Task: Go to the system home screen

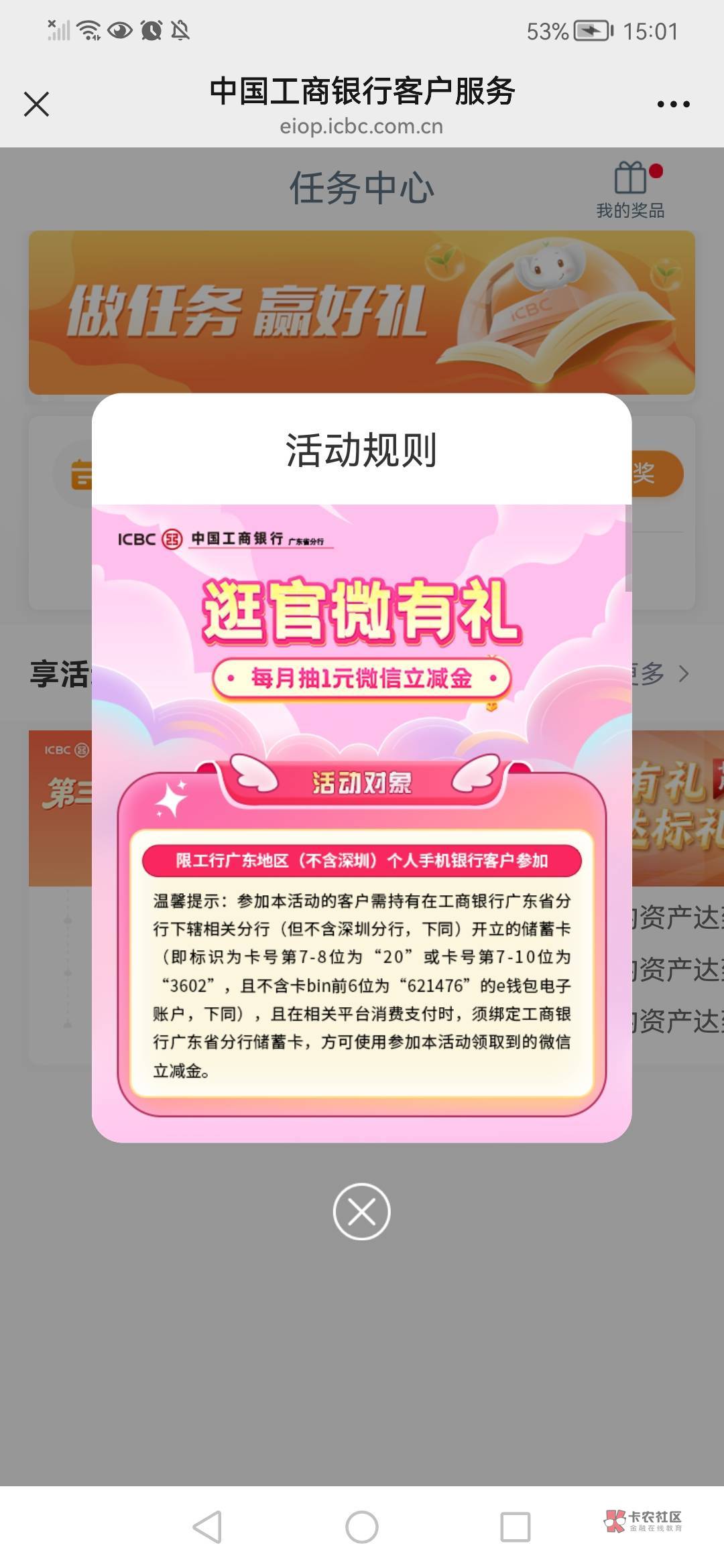Action: pos(362,1527)
